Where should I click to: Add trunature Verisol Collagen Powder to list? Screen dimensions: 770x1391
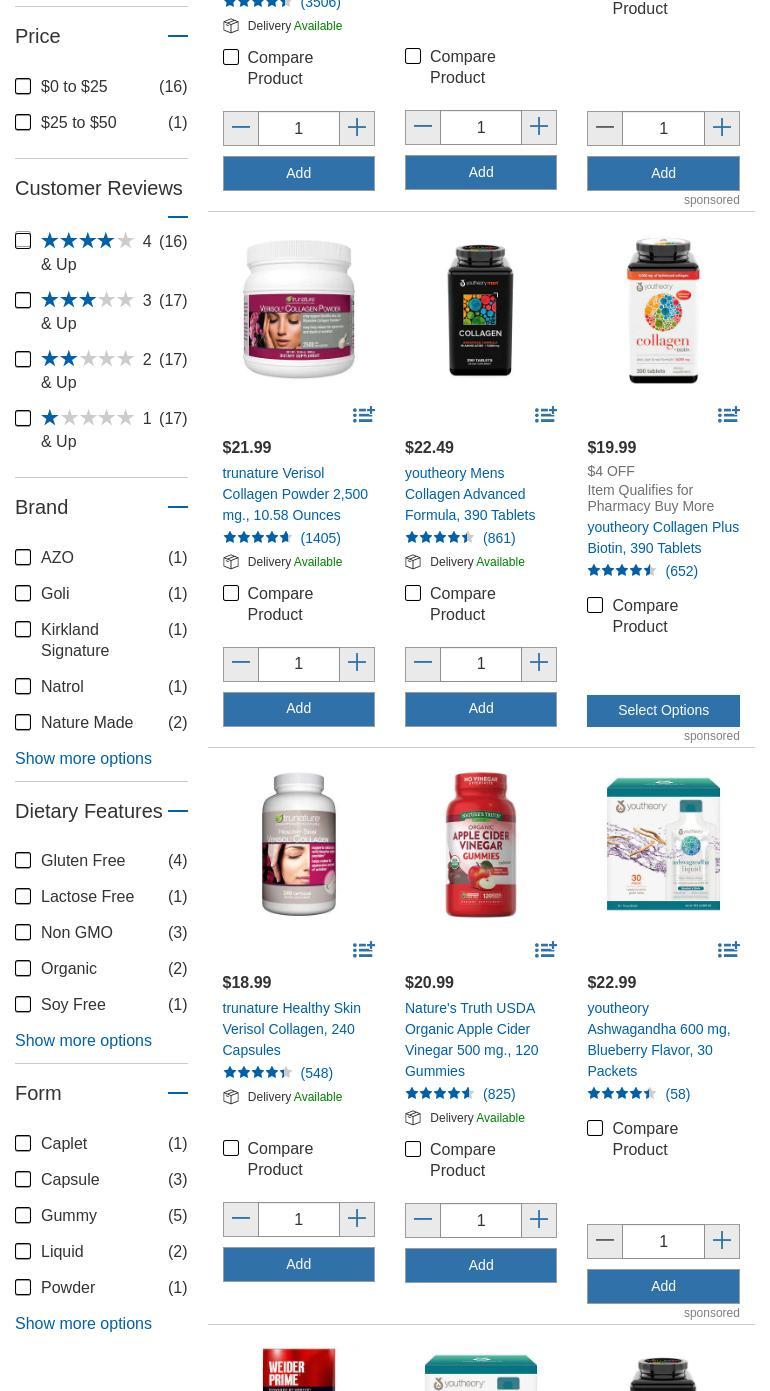[x=363, y=414]
